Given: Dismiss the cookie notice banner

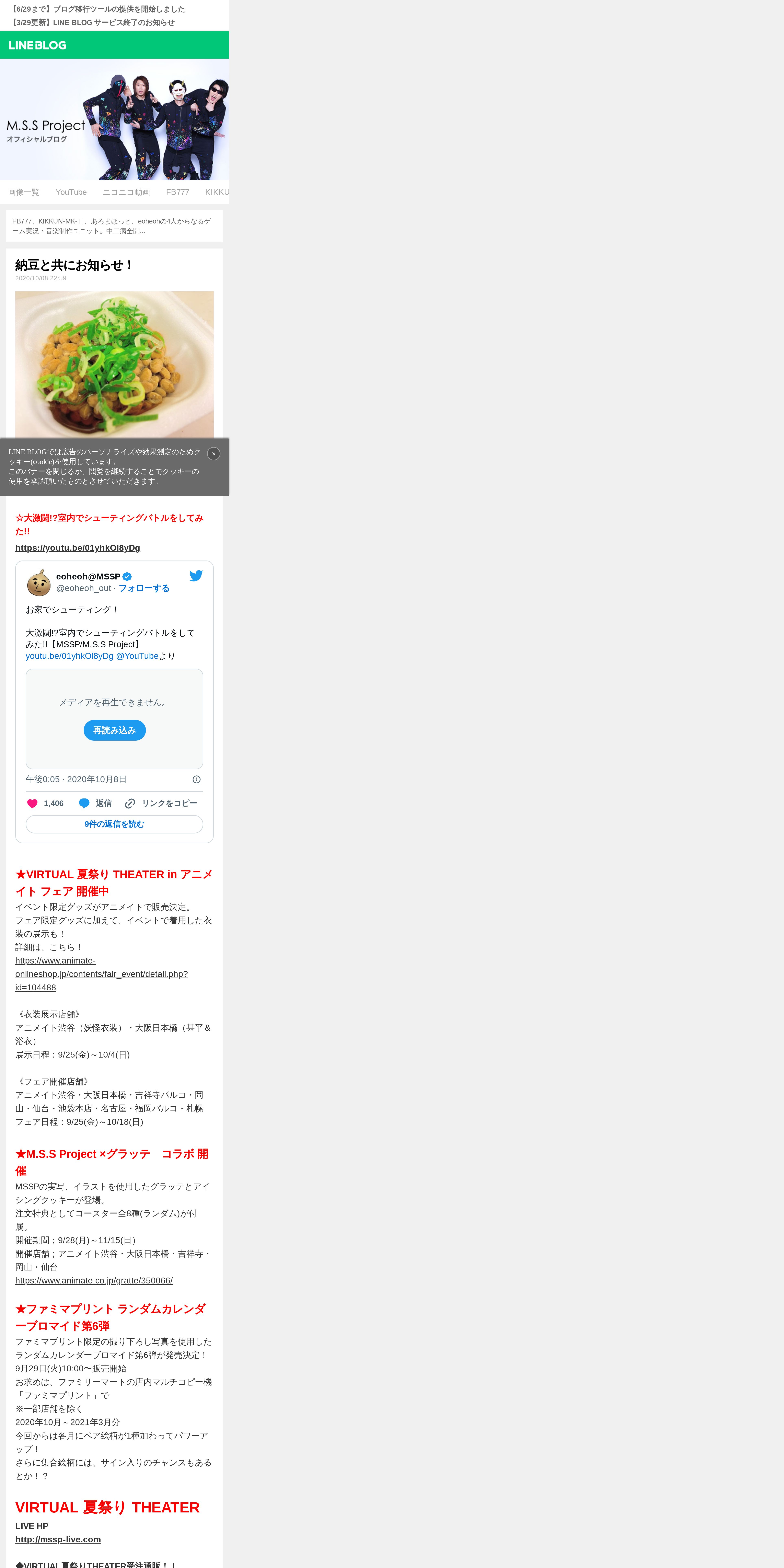Looking at the screenshot, I should click(214, 453).
